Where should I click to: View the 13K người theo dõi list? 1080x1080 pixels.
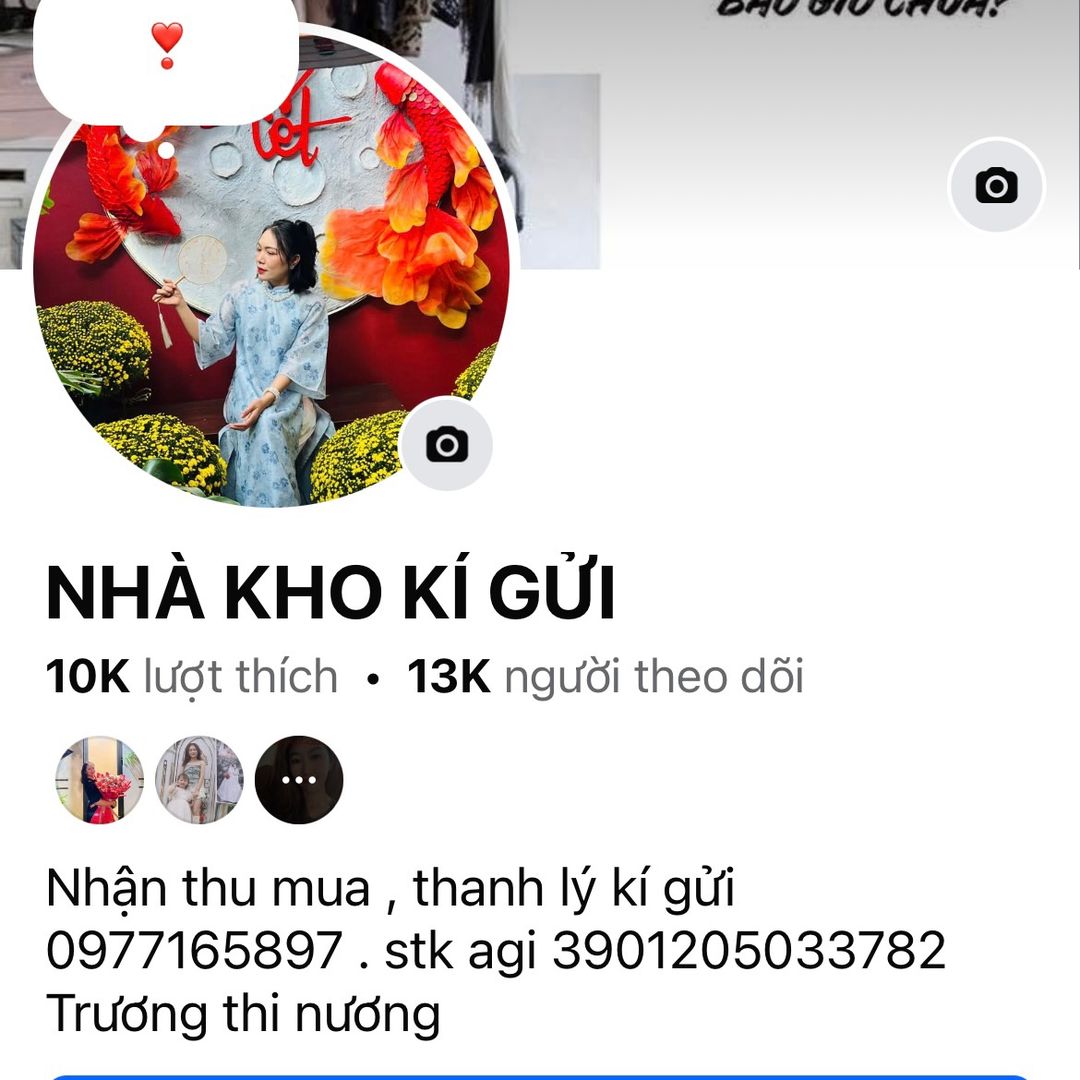tap(605, 677)
